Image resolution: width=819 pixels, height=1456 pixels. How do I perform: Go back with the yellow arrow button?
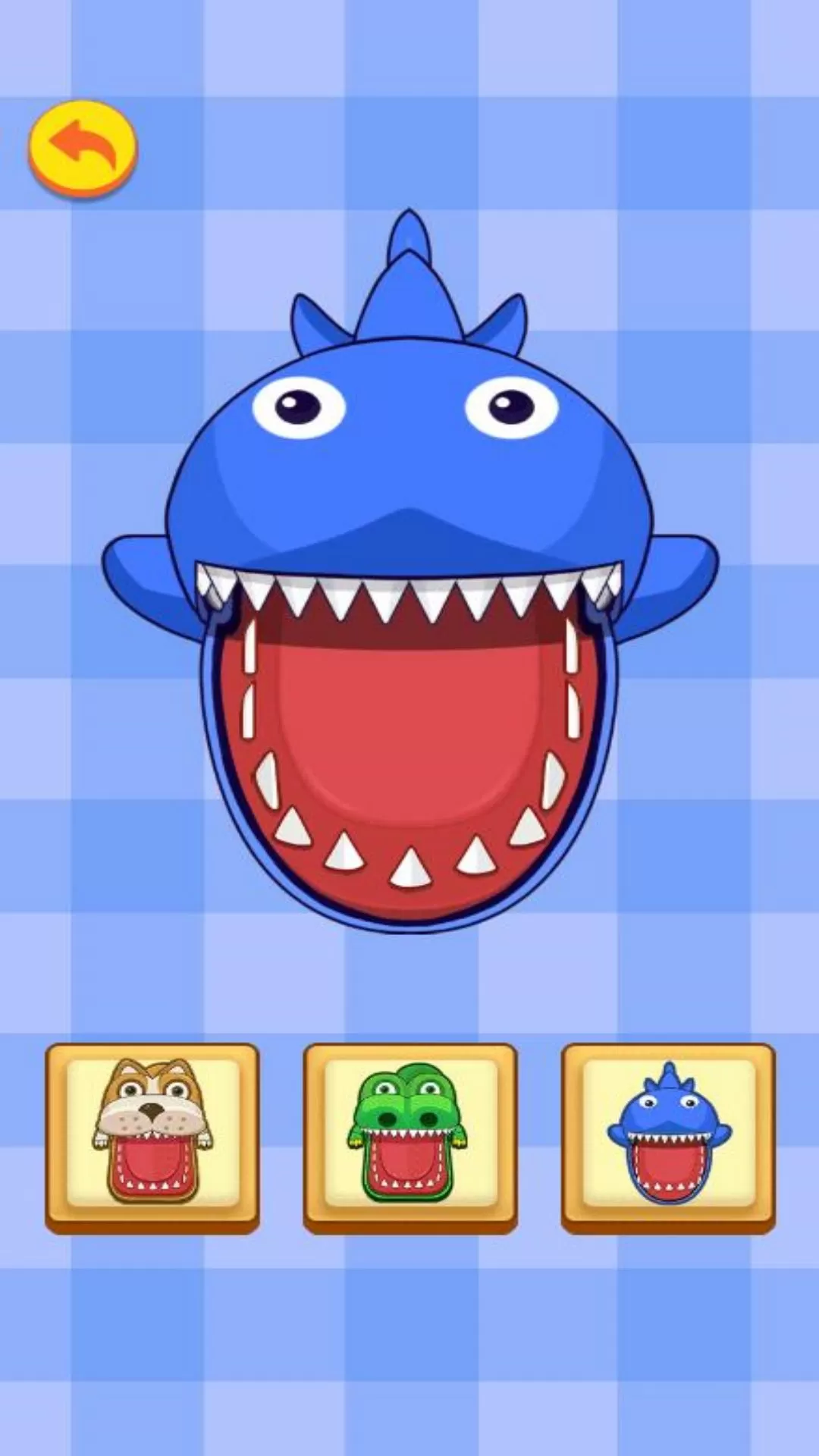pyautogui.click(x=83, y=148)
